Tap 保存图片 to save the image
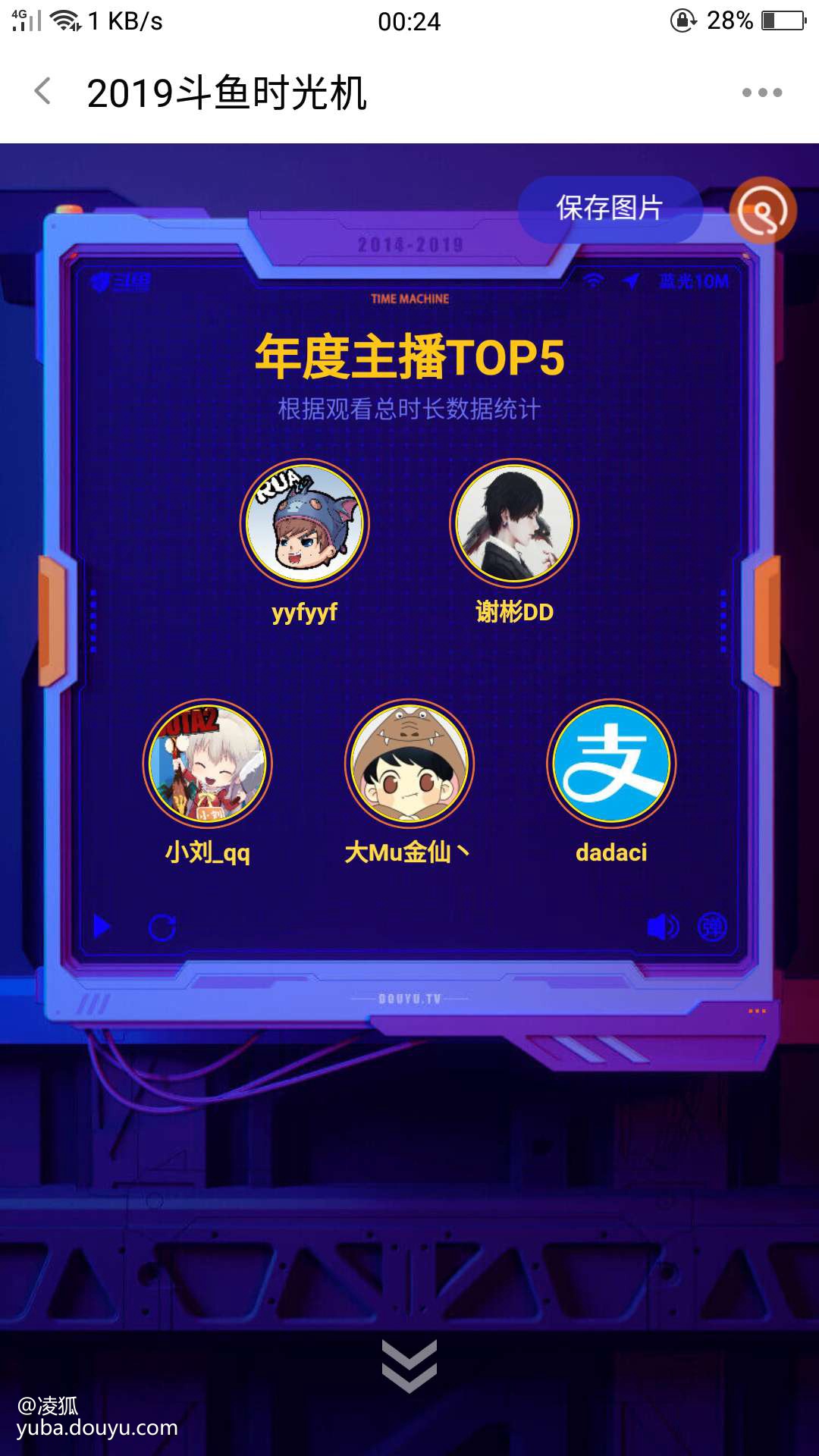This screenshot has height=1456, width=819. (x=610, y=209)
